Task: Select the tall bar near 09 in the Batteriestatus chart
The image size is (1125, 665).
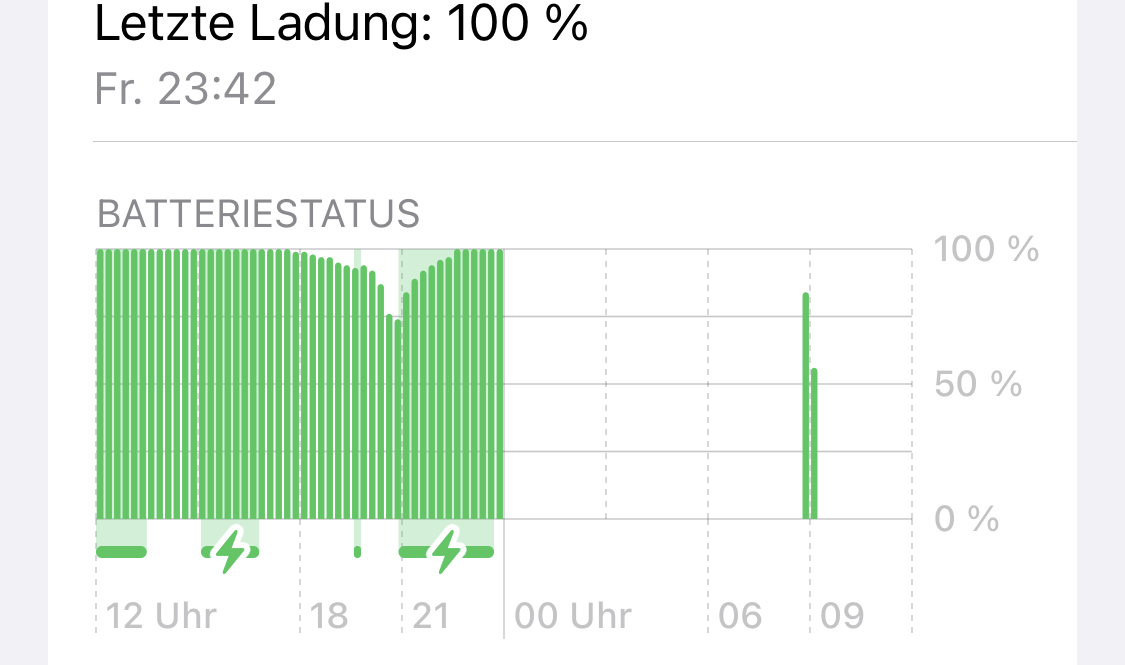Action: [806, 405]
